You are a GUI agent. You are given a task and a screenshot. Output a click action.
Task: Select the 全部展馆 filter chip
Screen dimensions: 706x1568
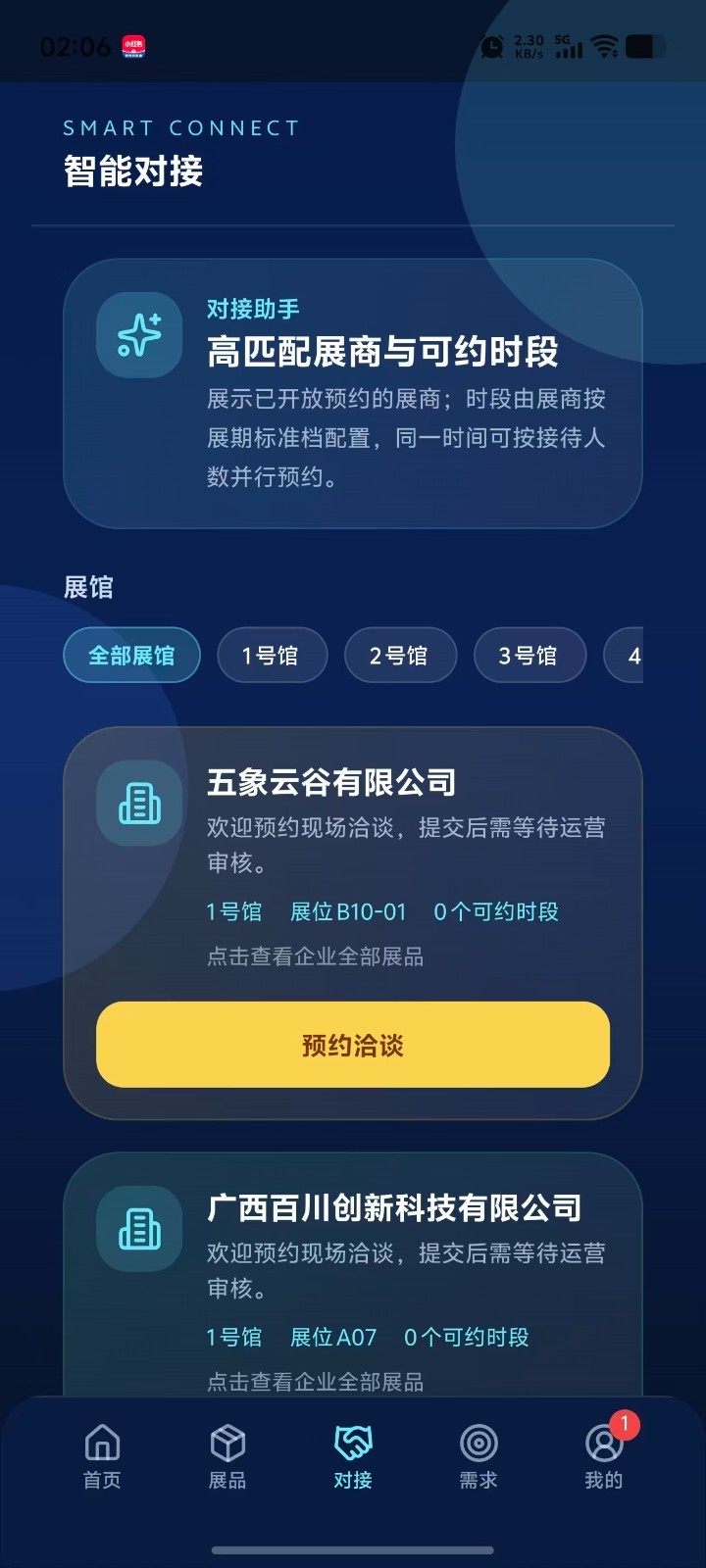[131, 655]
